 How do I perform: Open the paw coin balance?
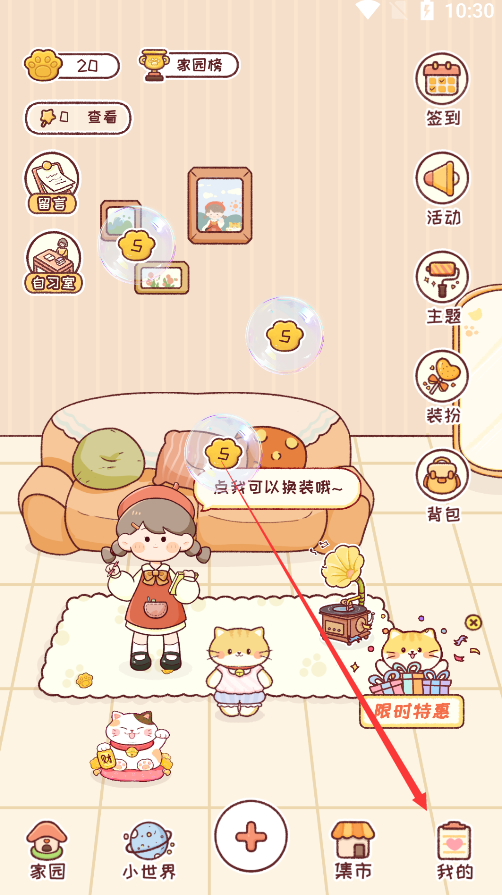click(71, 66)
